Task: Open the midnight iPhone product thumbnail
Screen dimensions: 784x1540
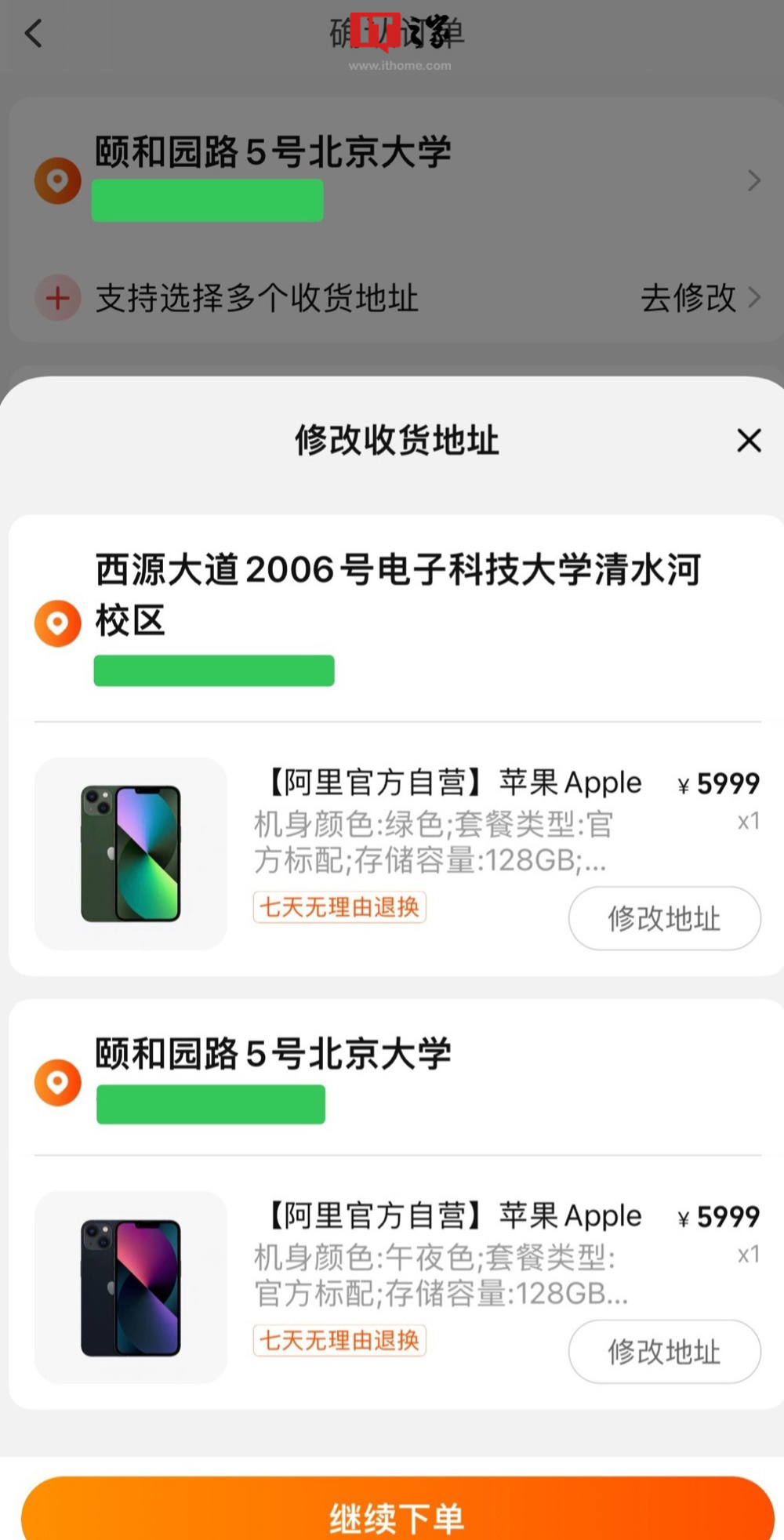Action: point(131,1287)
